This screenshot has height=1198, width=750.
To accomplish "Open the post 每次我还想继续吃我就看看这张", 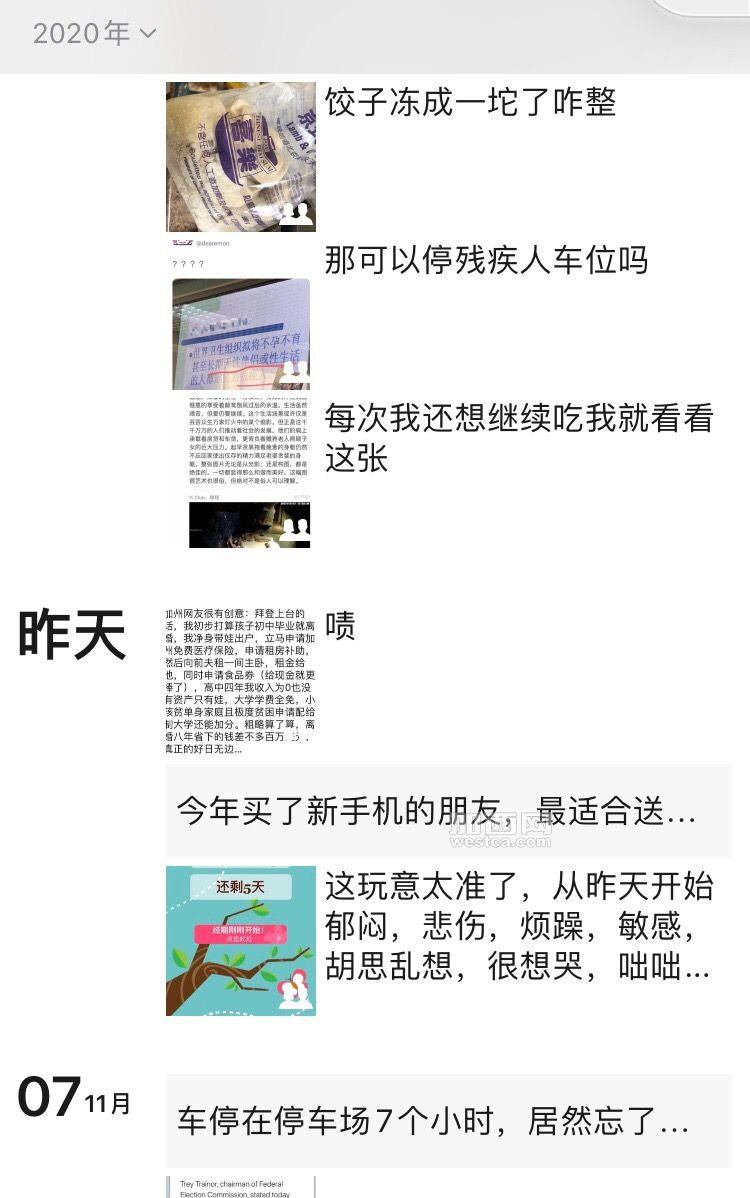I will pyautogui.click(x=449, y=472).
